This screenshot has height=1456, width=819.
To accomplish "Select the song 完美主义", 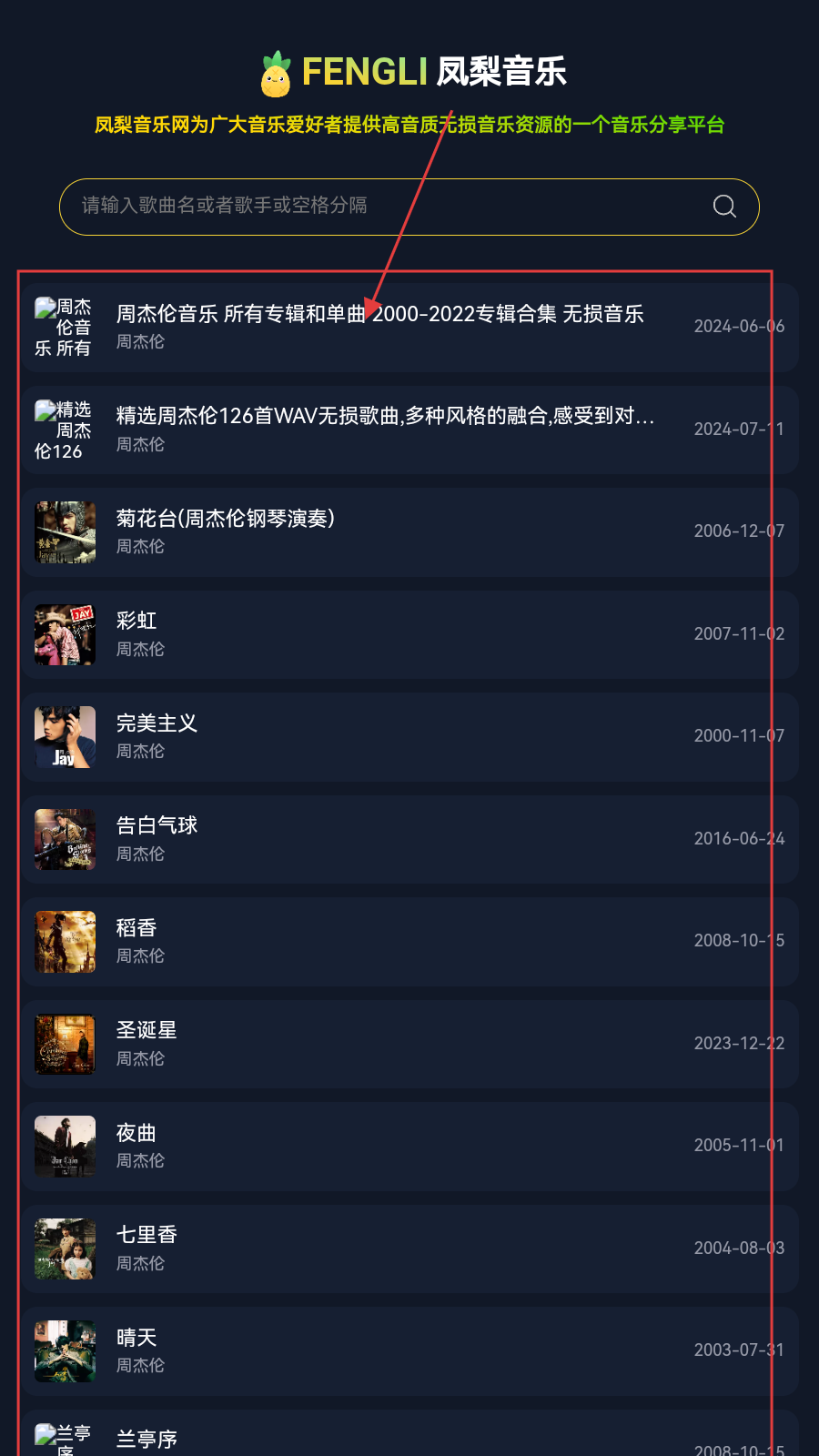I will (x=157, y=724).
